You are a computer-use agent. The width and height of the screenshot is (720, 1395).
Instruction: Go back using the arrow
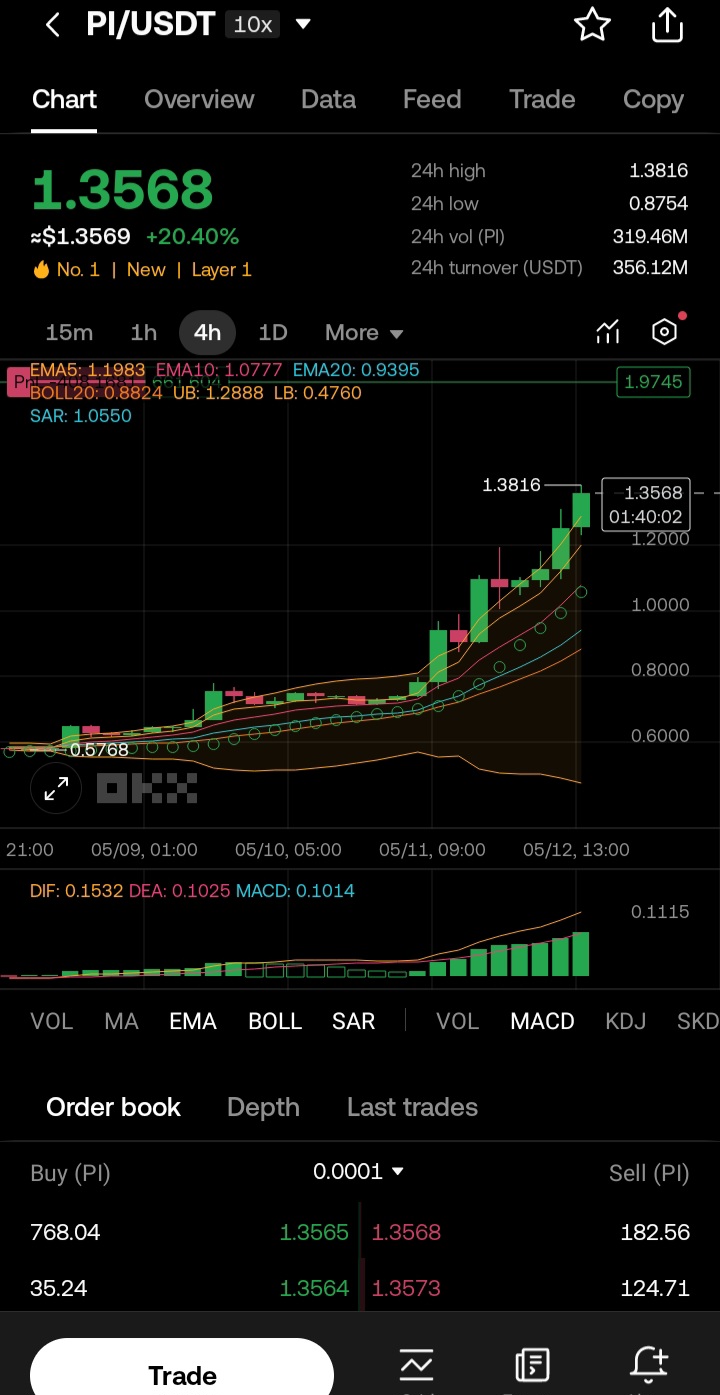click(x=53, y=26)
